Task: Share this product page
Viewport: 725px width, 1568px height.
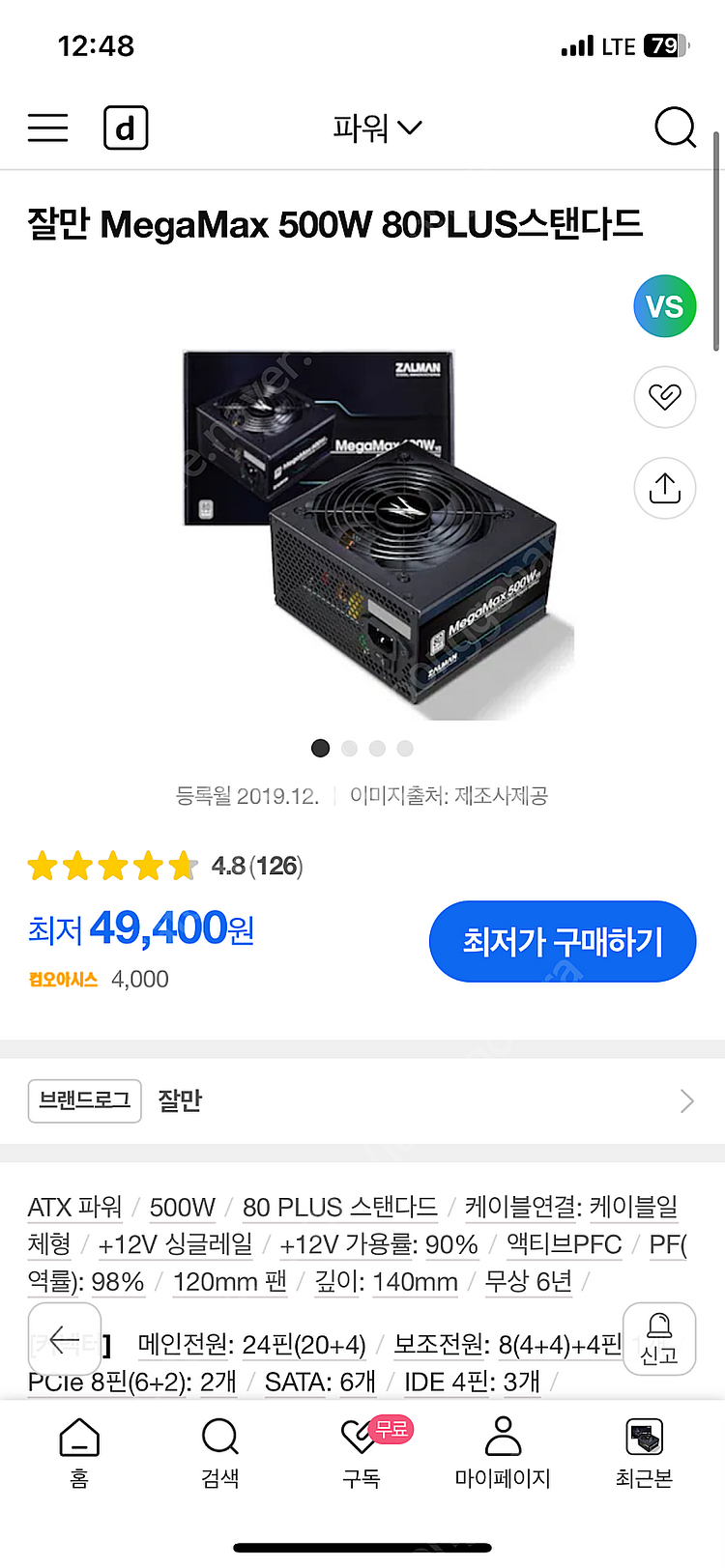Action: pyautogui.click(x=665, y=487)
